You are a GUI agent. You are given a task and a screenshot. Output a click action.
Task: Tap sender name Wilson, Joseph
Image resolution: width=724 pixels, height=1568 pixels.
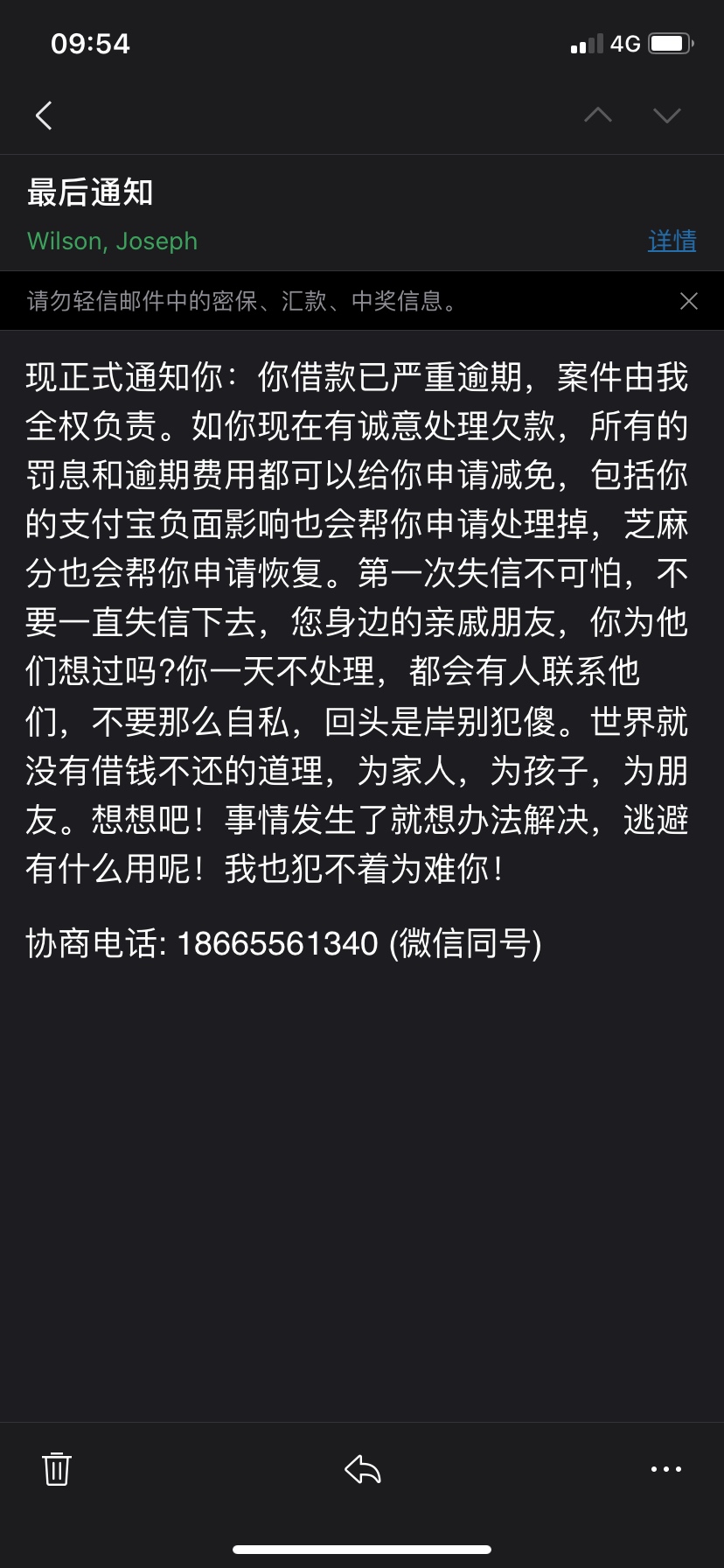point(113,241)
